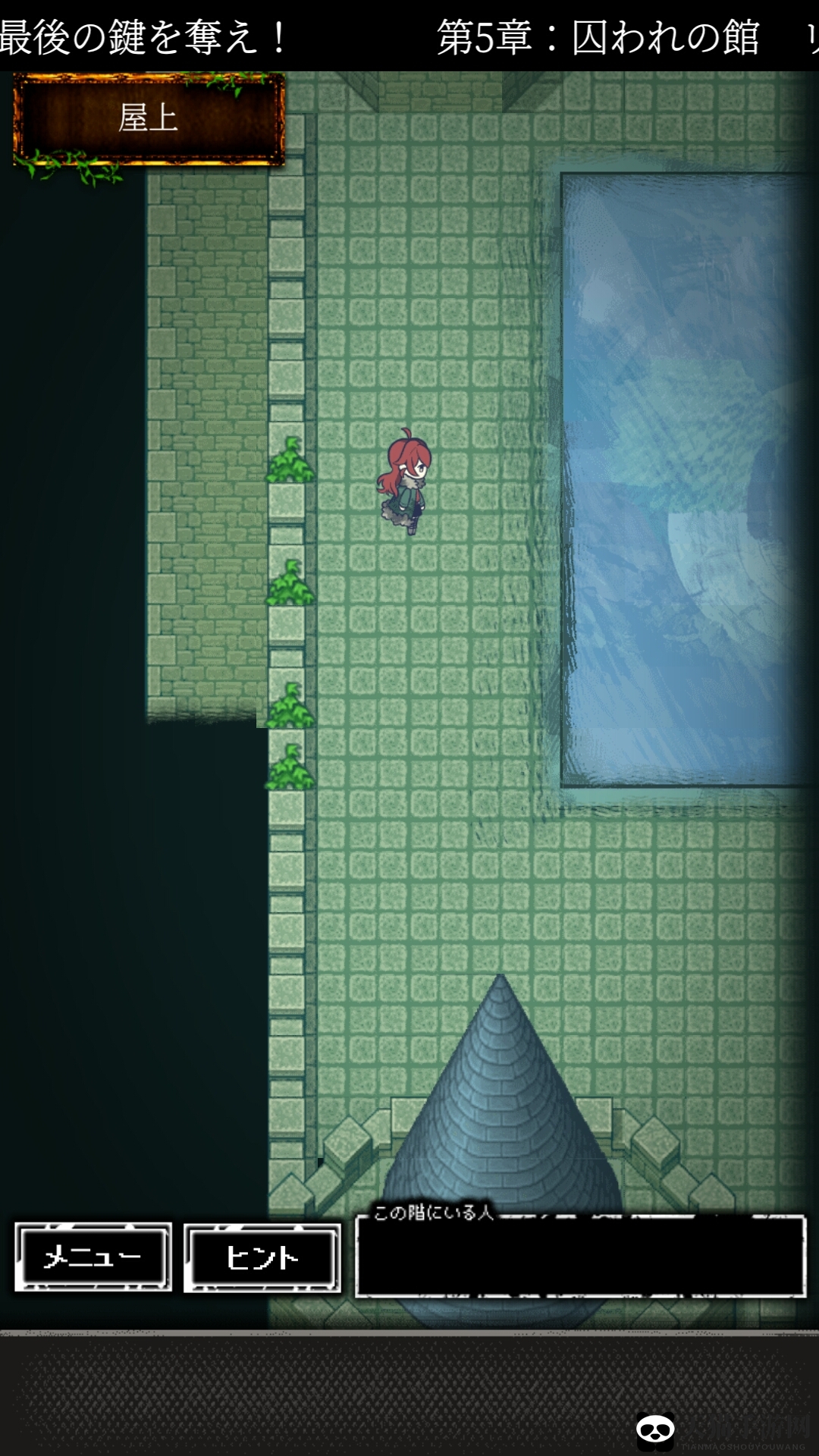This screenshot has height=1456, width=819.
Task: Tap the ヒント (hint) button
Action: [262, 1257]
